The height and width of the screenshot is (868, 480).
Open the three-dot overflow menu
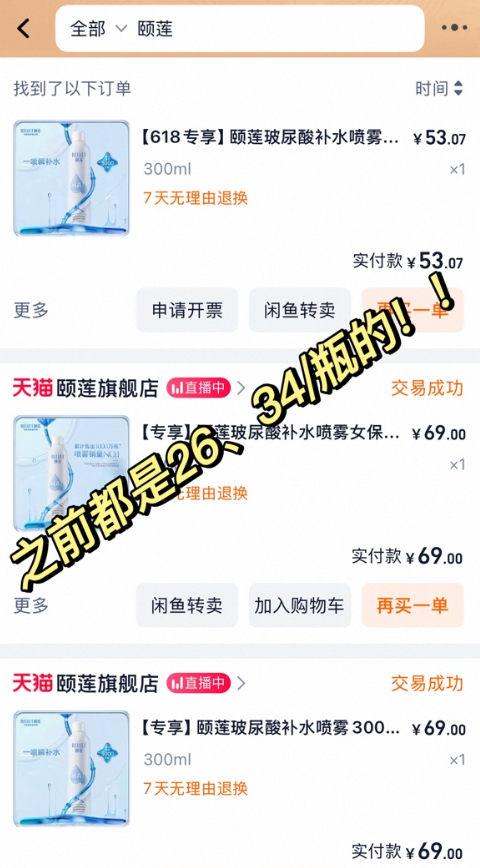click(x=454, y=28)
